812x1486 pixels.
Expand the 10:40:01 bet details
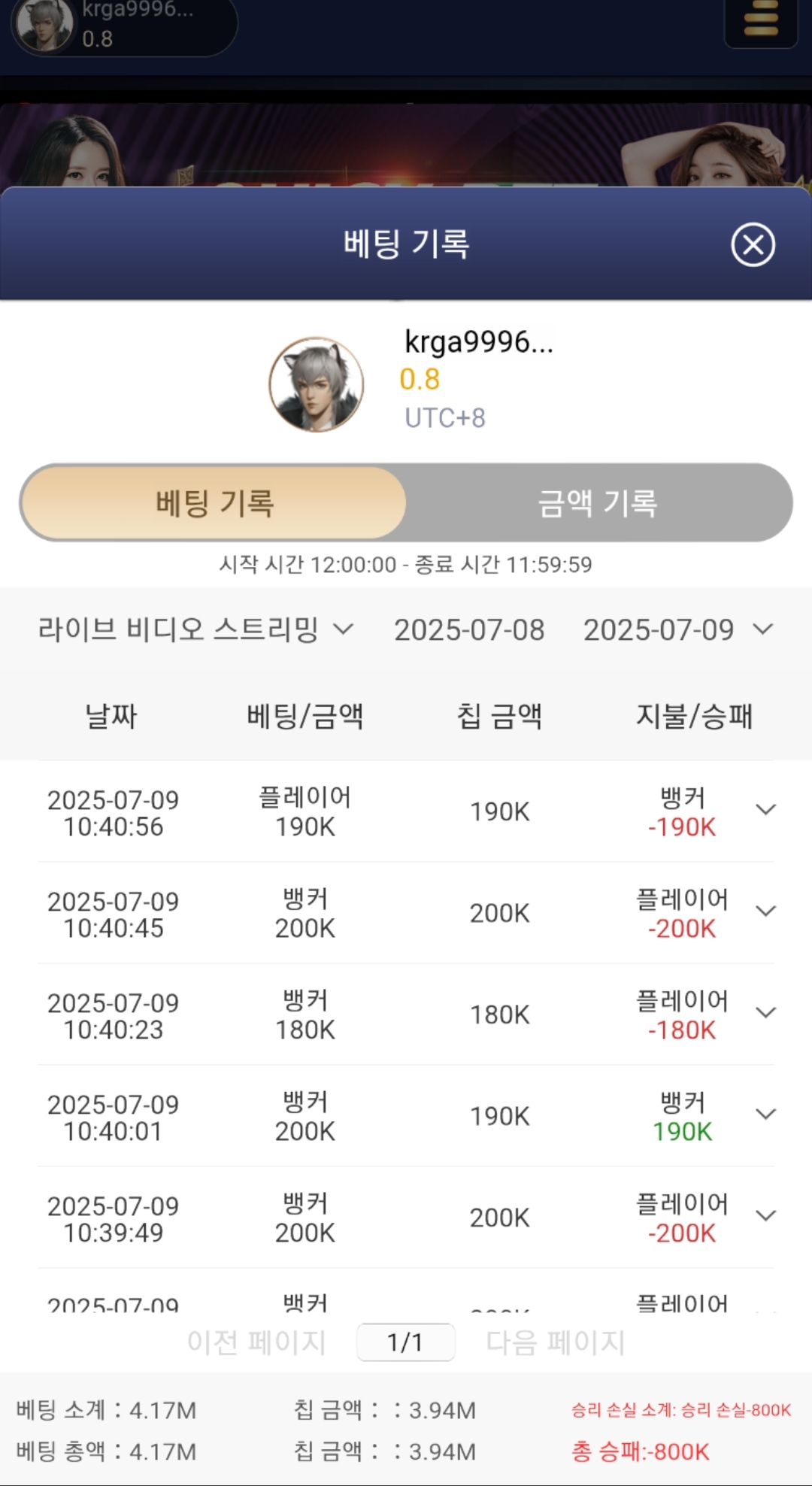[765, 1114]
